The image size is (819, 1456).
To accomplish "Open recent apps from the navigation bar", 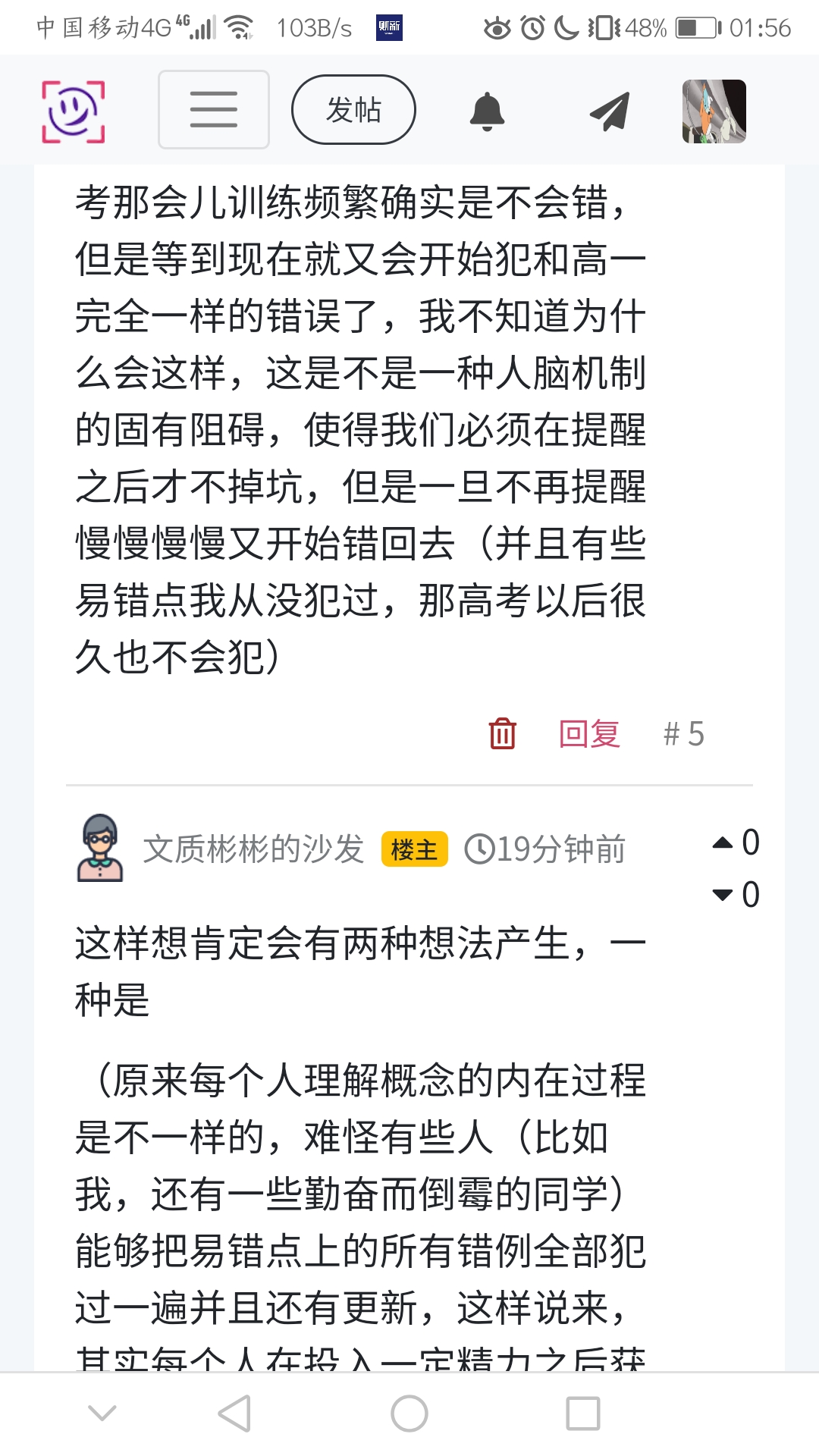I will (582, 1414).
